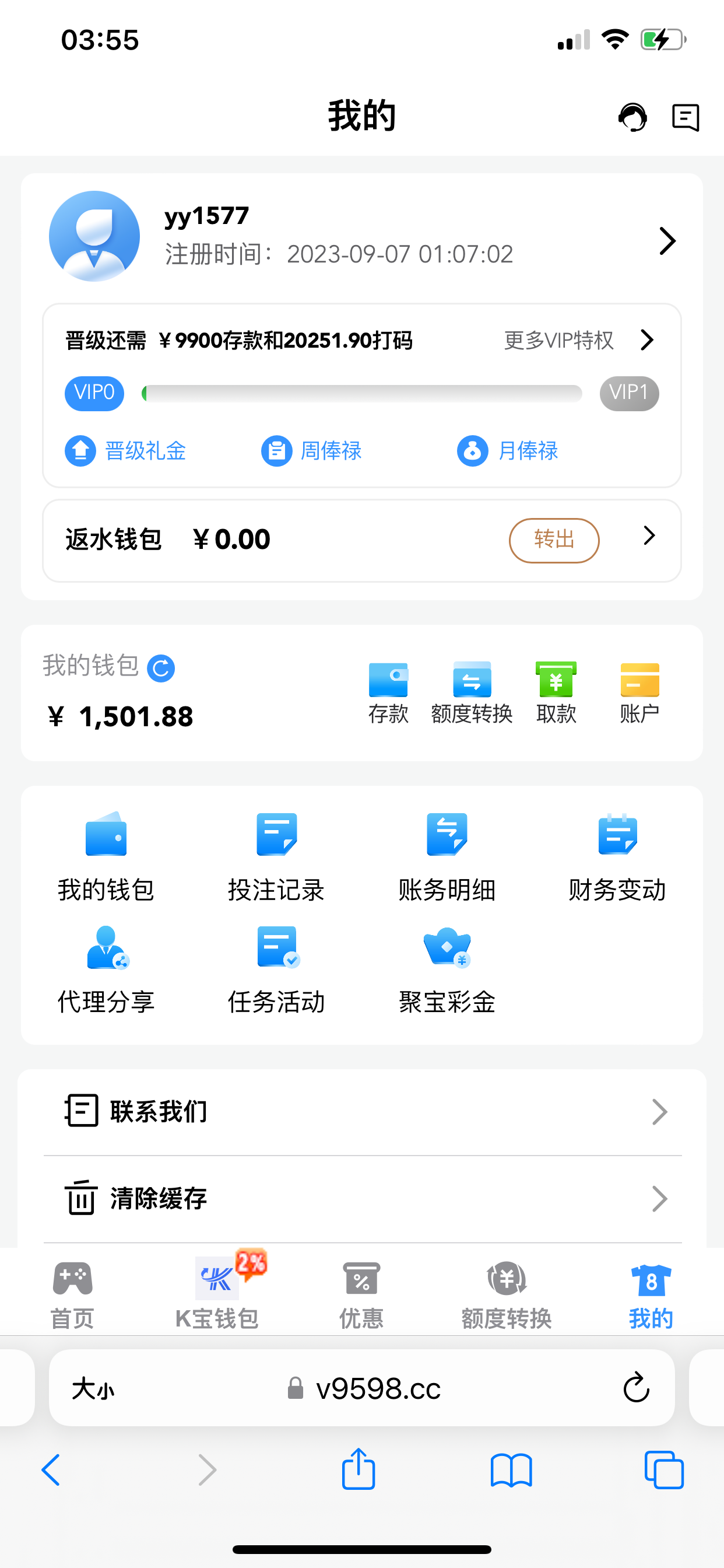Click the customer service headset icon
Screen dimensions: 724x1568
coord(633,117)
